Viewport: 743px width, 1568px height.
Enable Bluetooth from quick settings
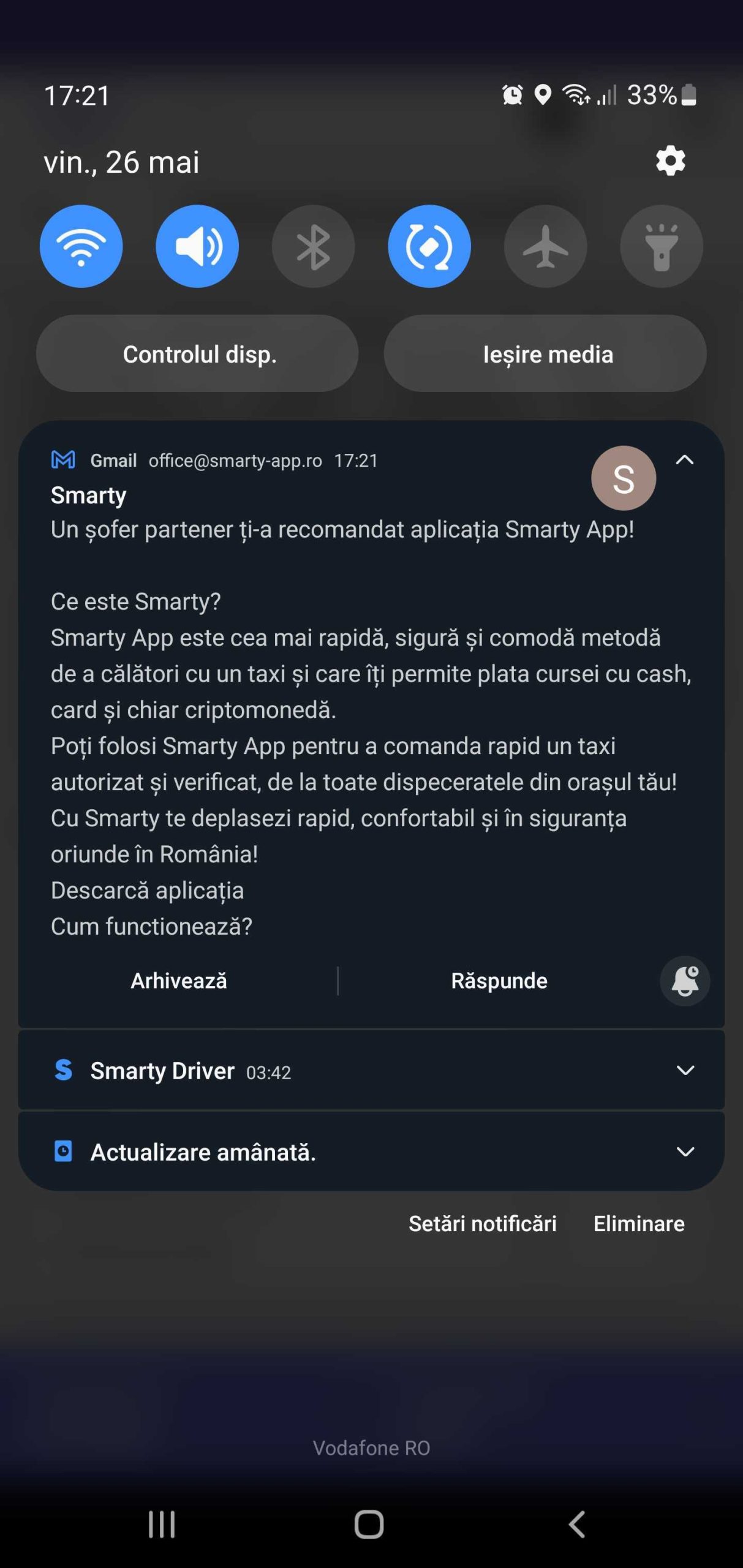(x=312, y=246)
